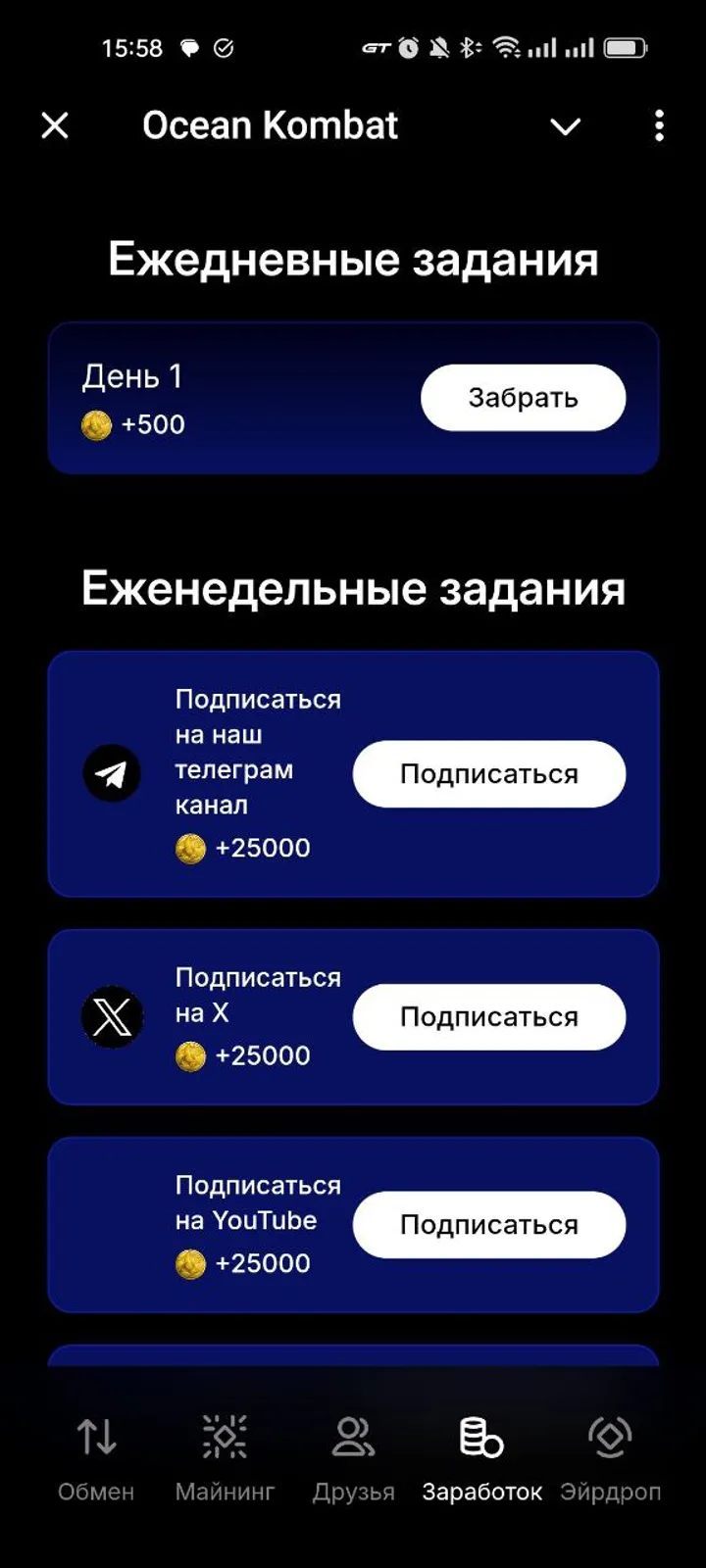Tap the Telegram paper plane icon
This screenshot has width=706, height=1568.
point(112,773)
